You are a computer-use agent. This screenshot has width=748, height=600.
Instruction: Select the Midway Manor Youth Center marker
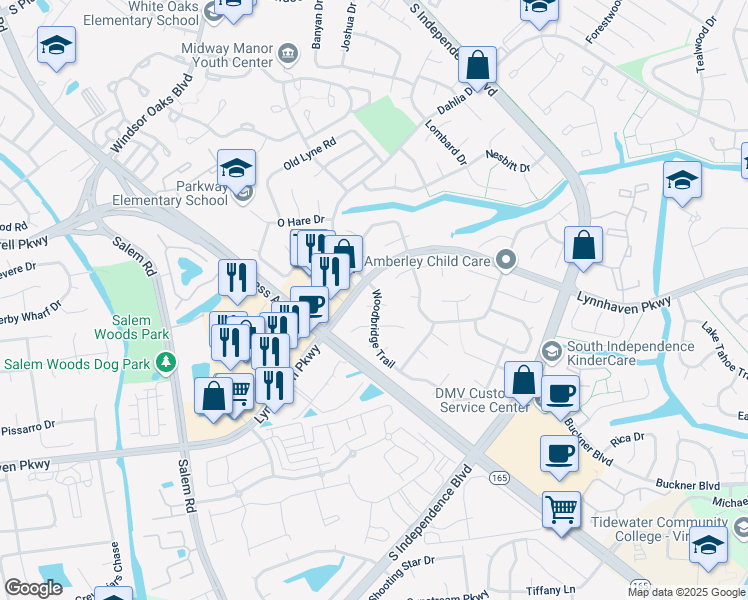click(x=288, y=53)
